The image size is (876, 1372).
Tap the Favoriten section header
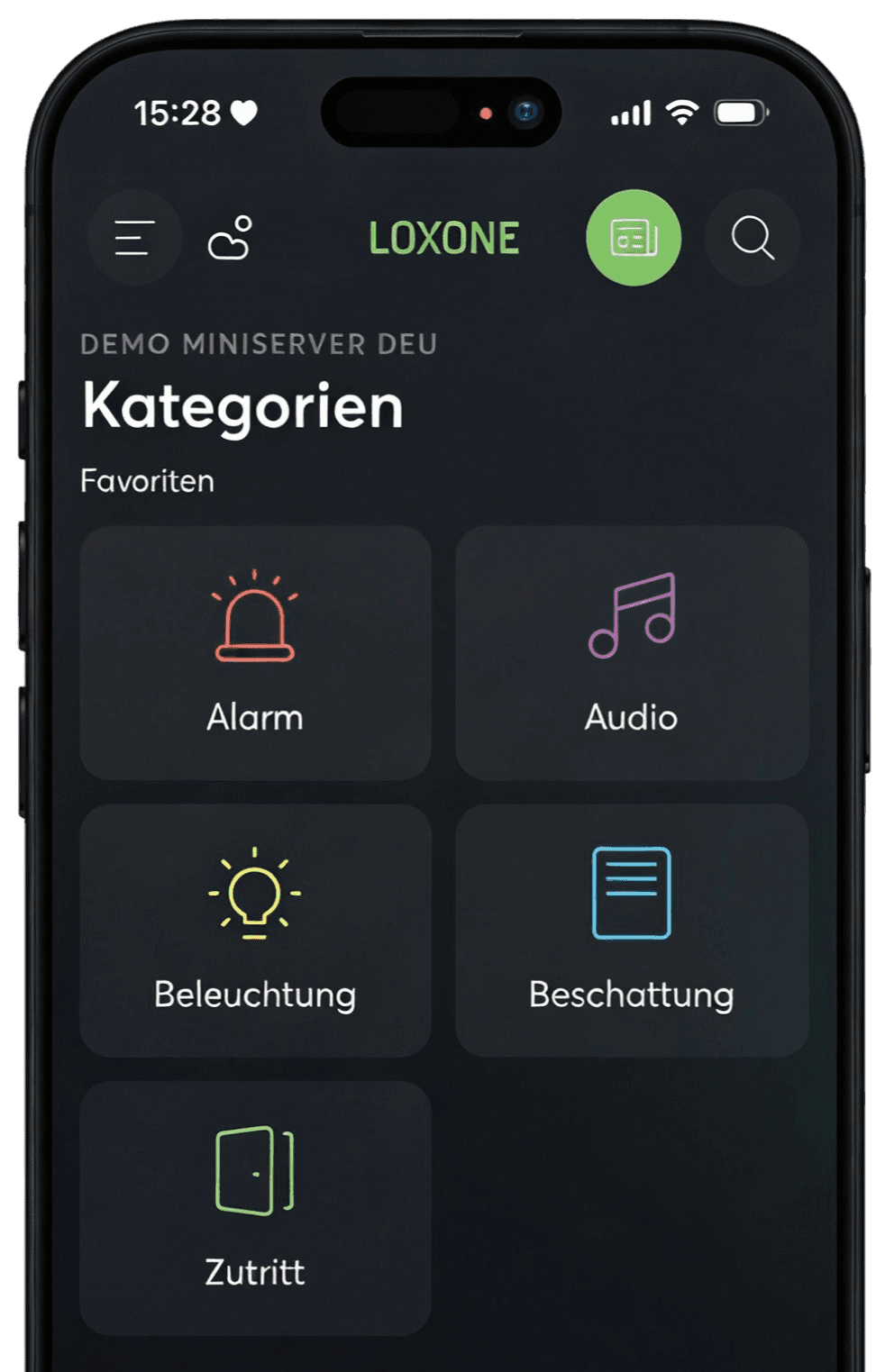(x=145, y=480)
